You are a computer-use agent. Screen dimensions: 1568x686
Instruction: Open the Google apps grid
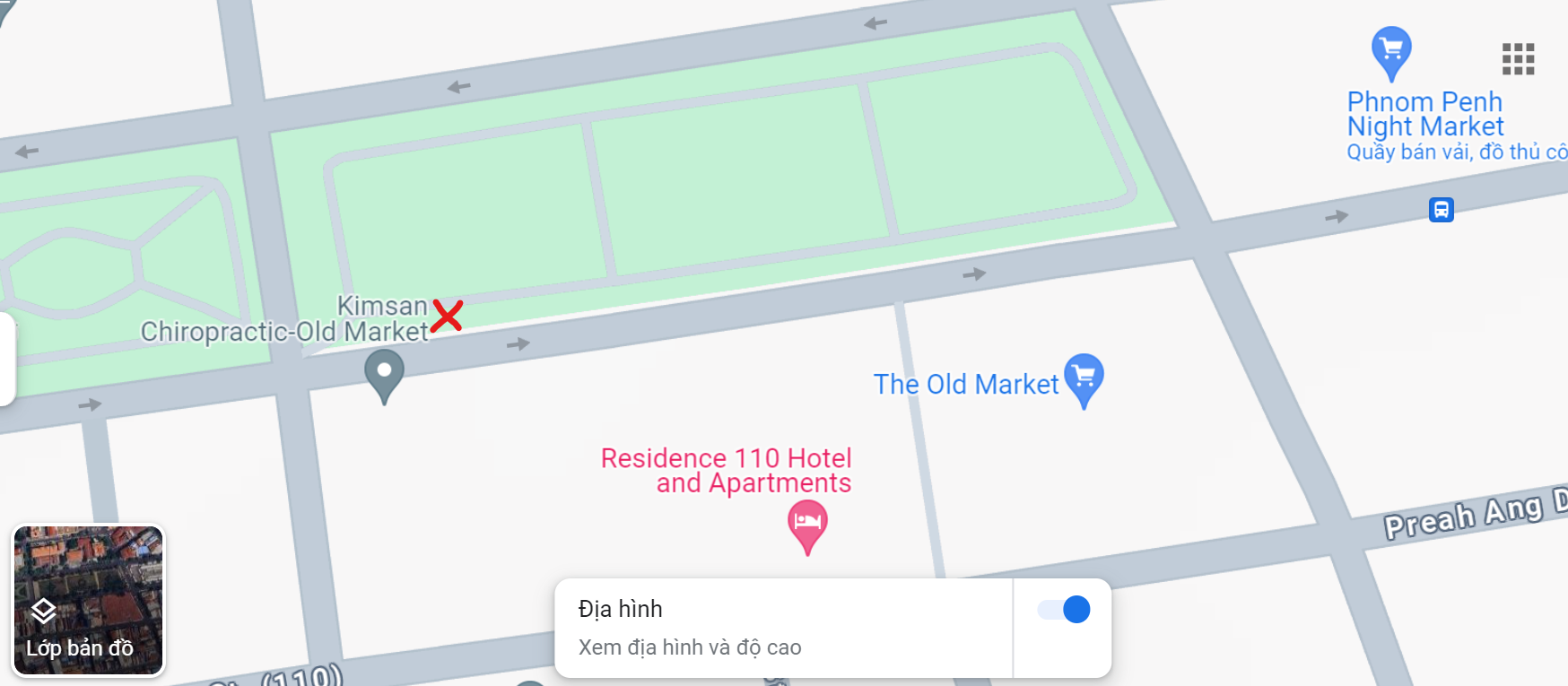[x=1518, y=59]
